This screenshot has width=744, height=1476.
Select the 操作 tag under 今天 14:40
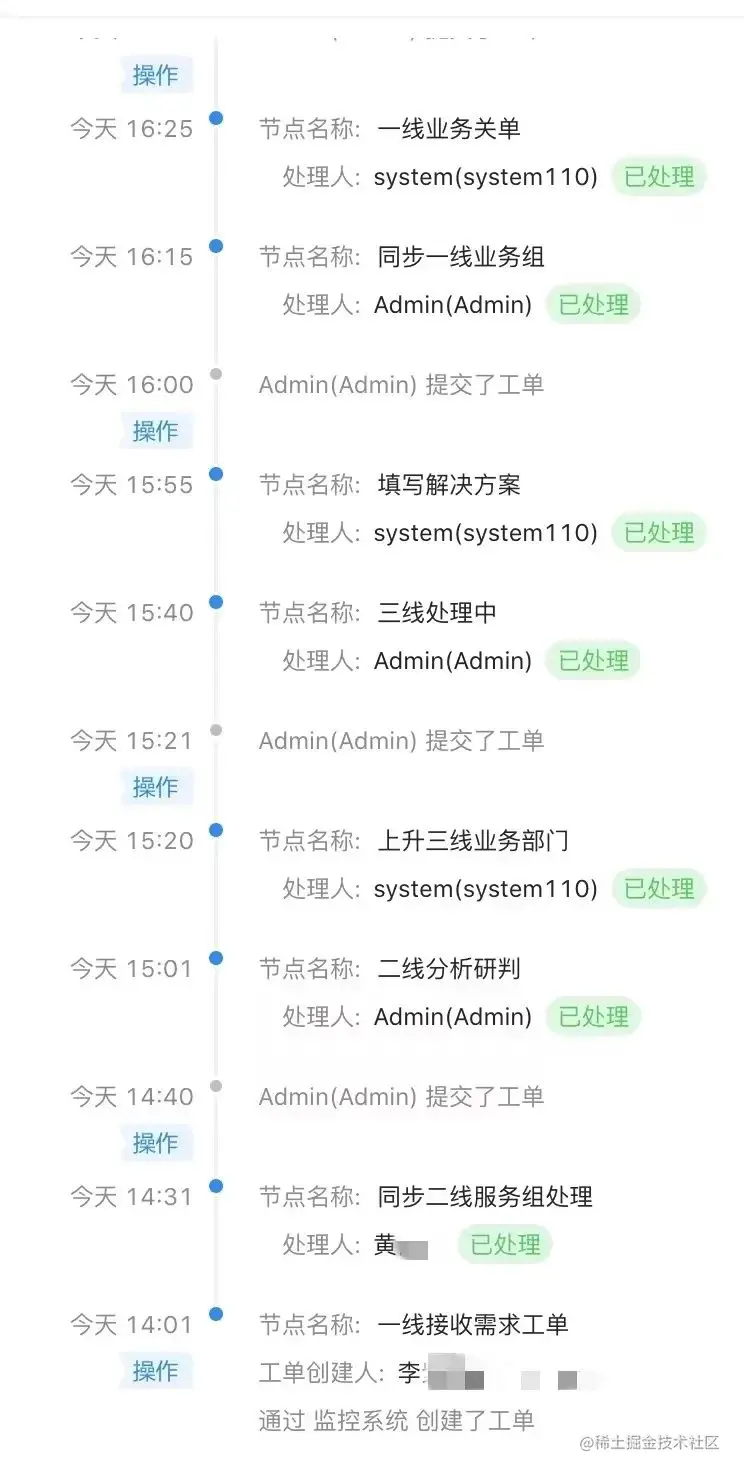[x=156, y=1143]
